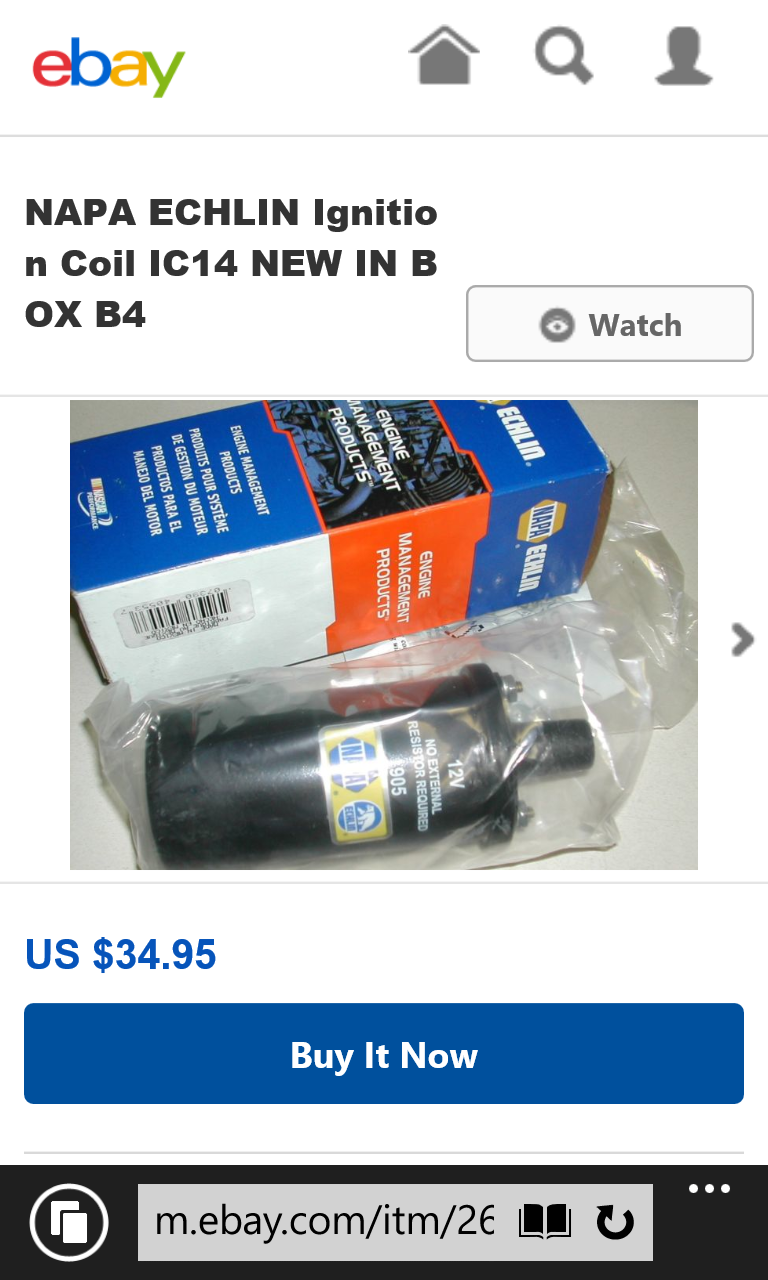Open the account profile icon
This screenshot has width=768, height=1280.
point(684,55)
